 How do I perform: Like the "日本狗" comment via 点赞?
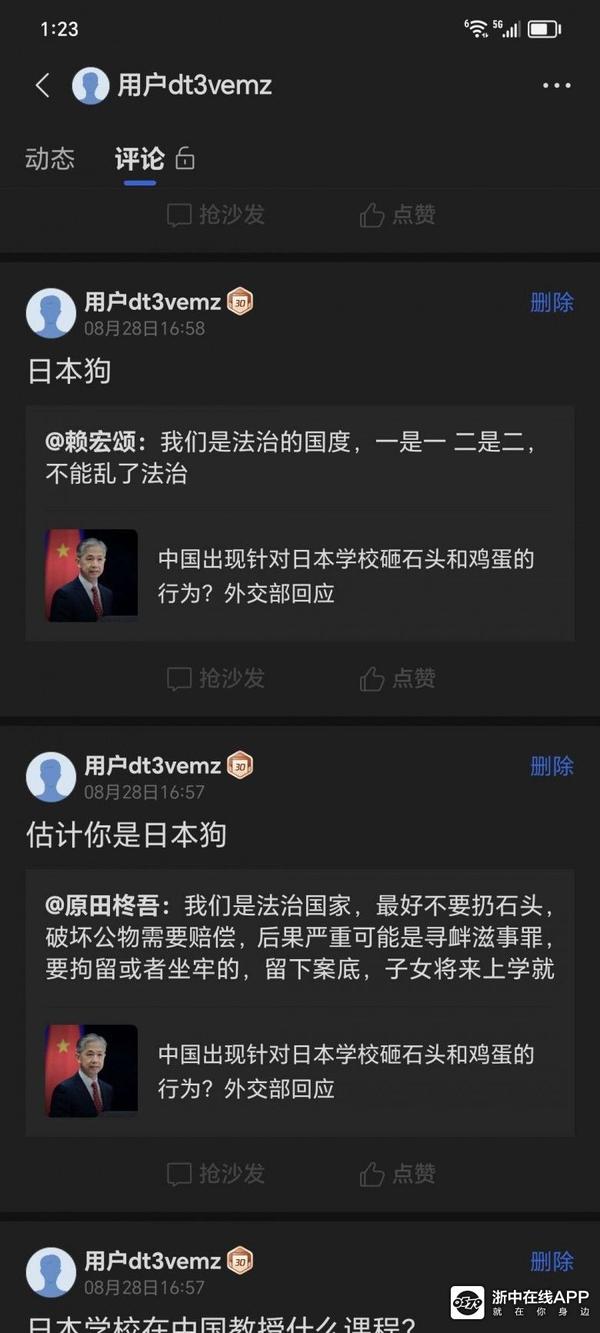tap(398, 679)
